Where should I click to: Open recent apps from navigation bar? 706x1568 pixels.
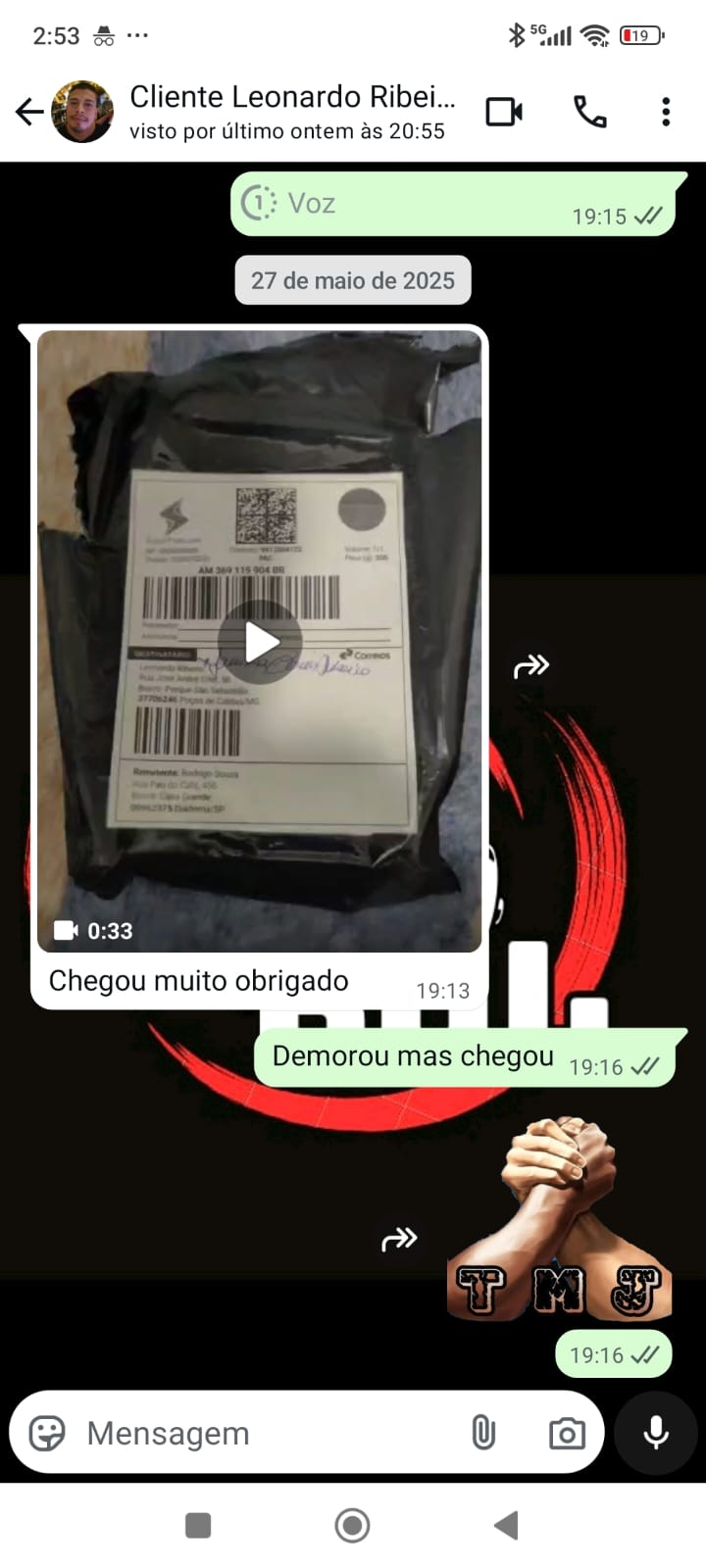coord(198,1525)
